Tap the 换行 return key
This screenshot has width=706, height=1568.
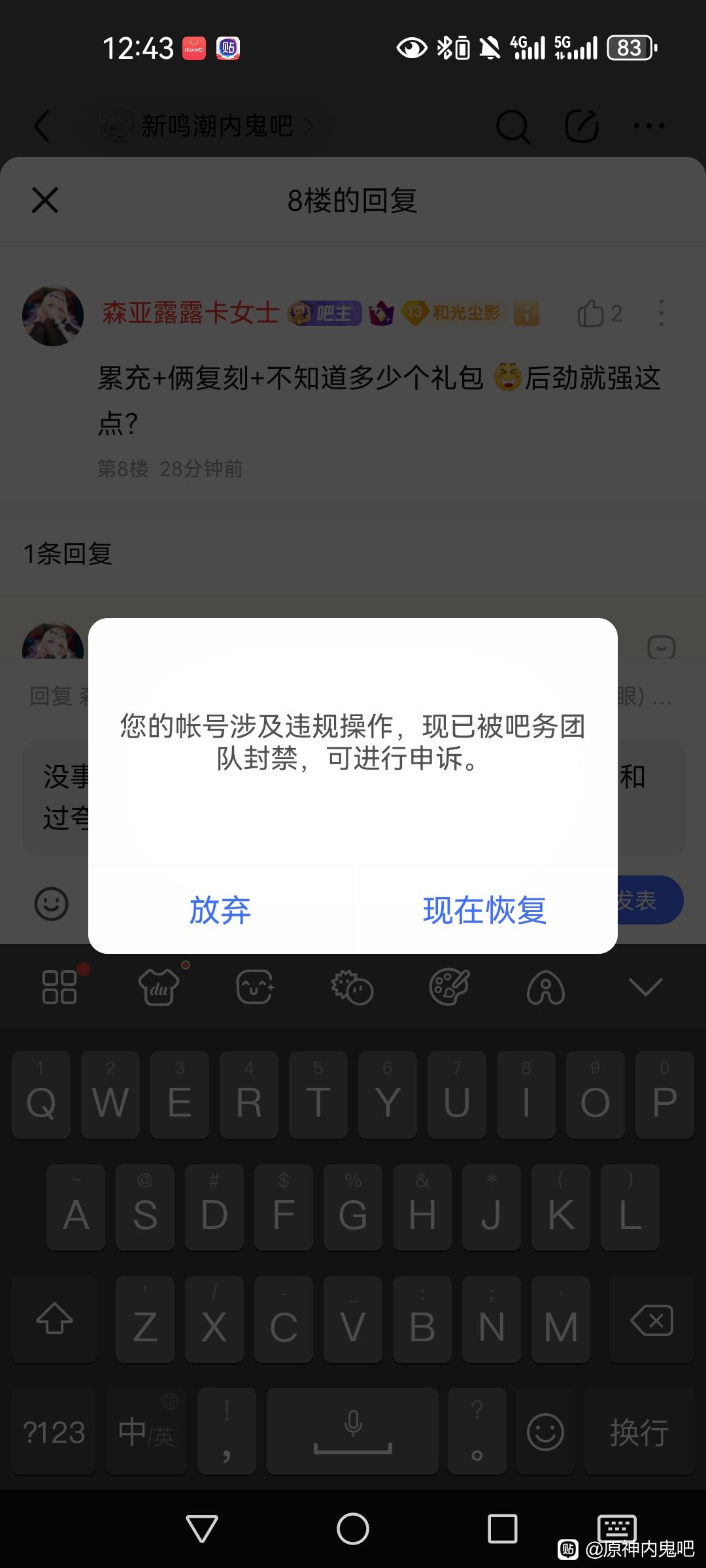coord(639,1432)
